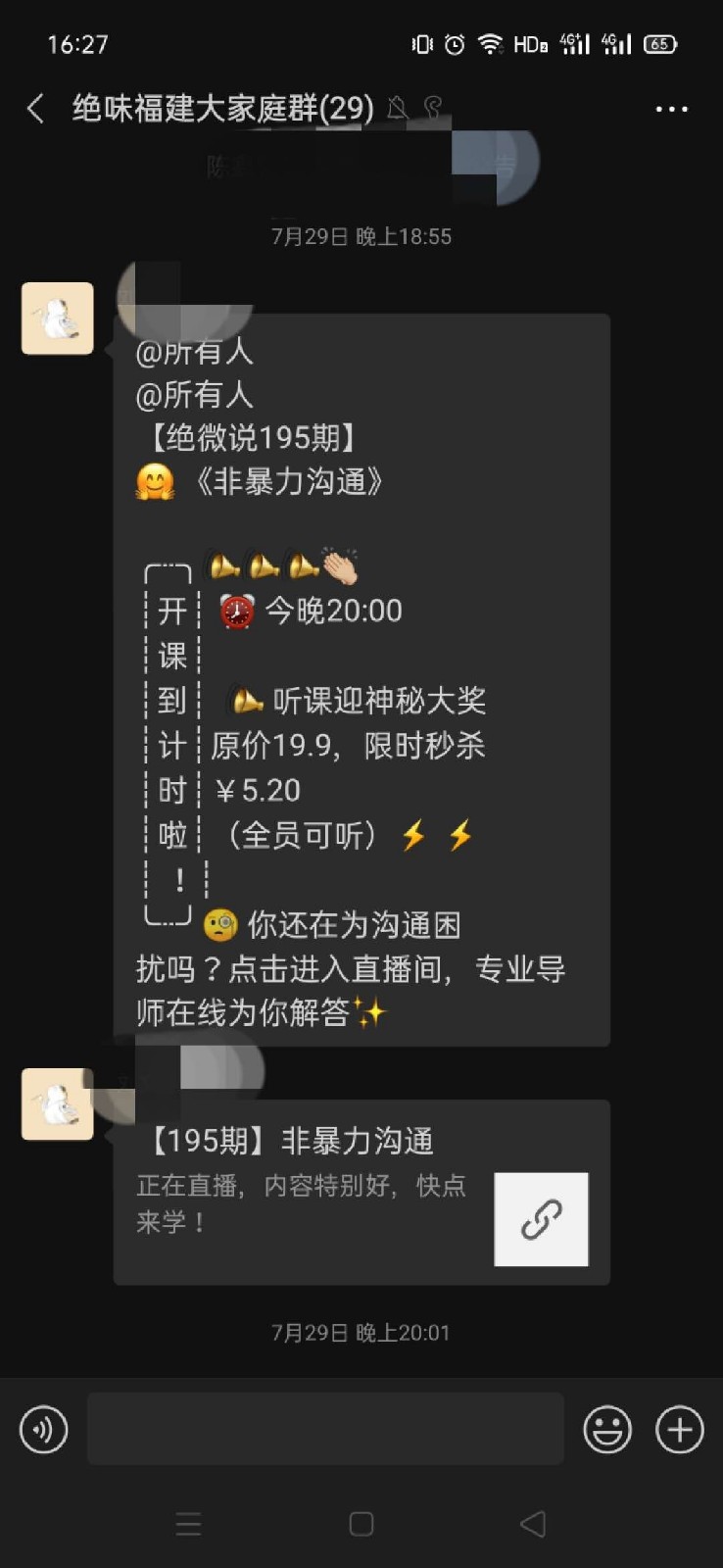Tap the message text input field
Screen dimensions: 723x1568
pyautogui.click(x=323, y=1430)
